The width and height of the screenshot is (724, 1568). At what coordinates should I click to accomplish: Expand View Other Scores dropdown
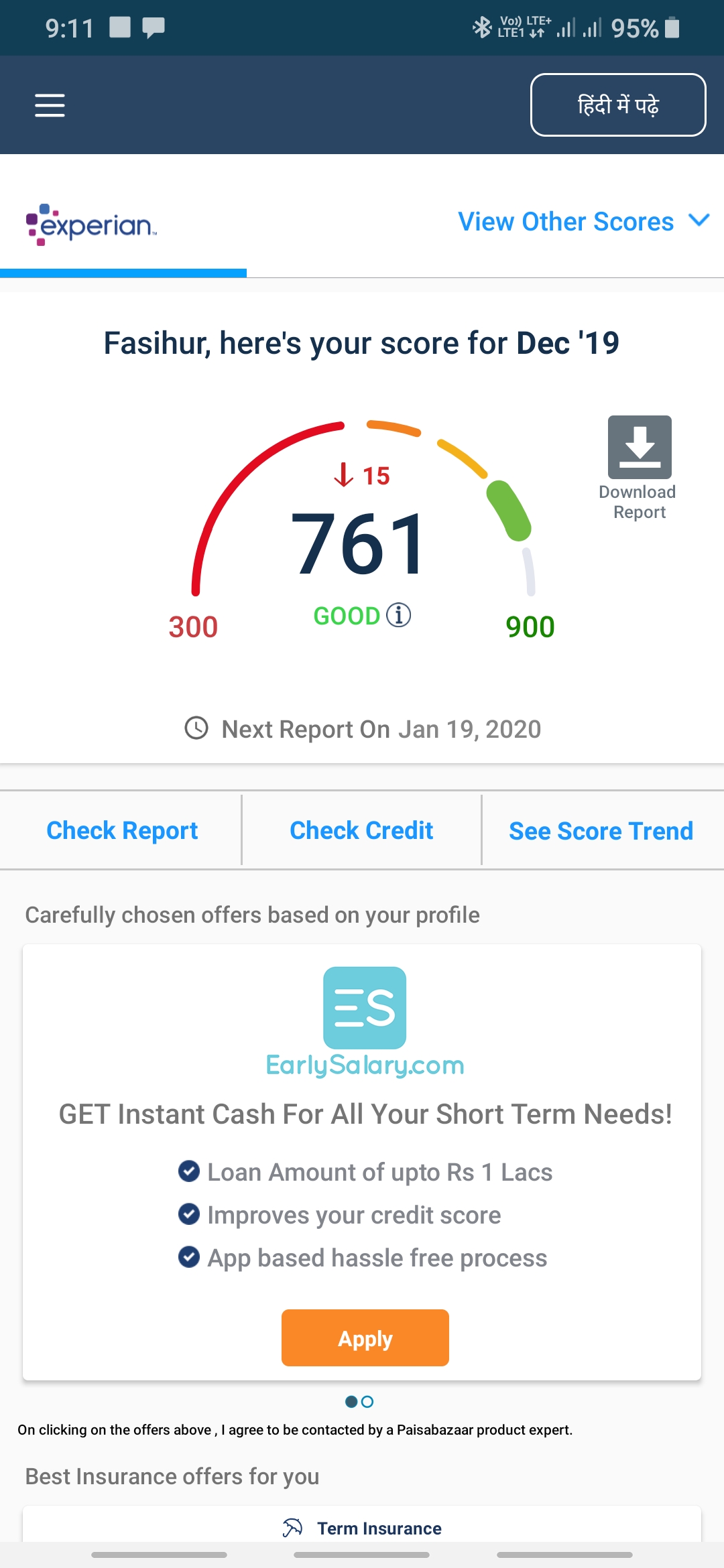pyautogui.click(x=583, y=222)
